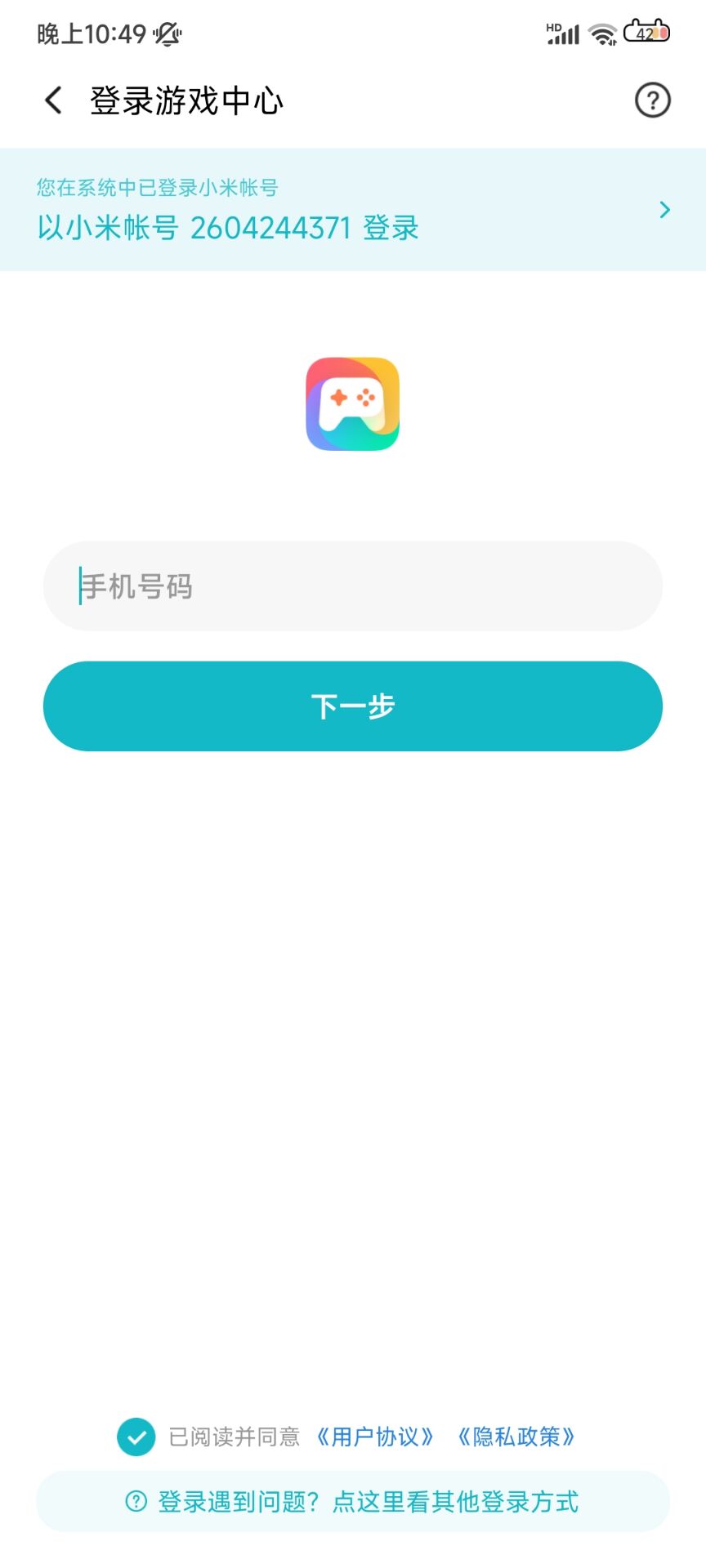Open the help question mark icon

[x=652, y=100]
